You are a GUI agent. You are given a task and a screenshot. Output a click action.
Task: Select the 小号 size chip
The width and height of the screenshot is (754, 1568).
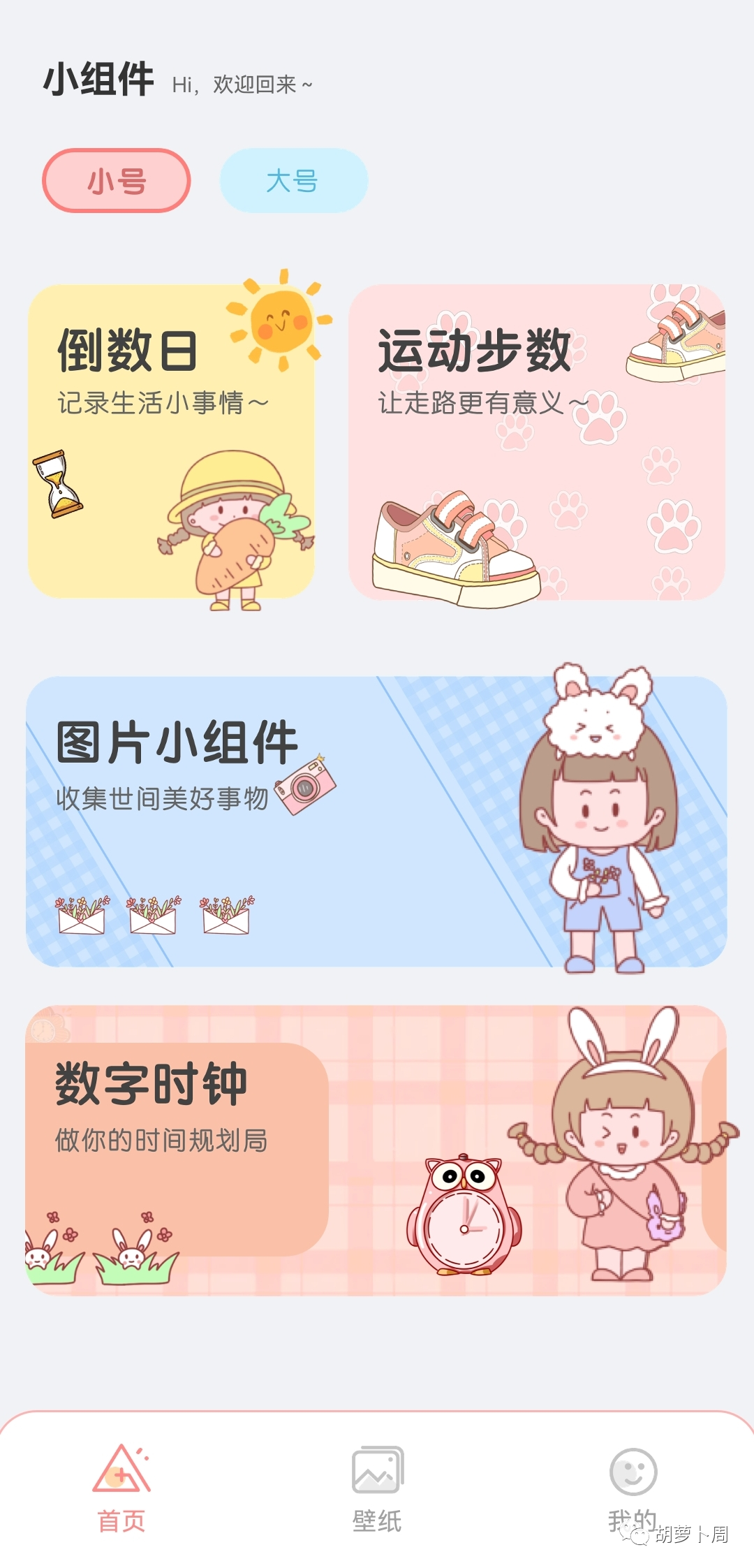click(x=117, y=181)
